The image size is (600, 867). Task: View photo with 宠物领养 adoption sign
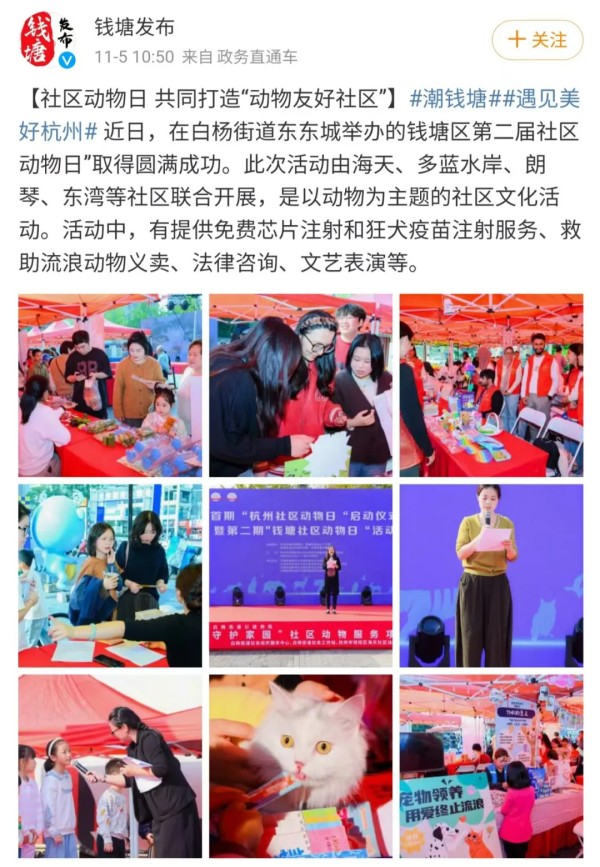pyautogui.click(x=491, y=765)
